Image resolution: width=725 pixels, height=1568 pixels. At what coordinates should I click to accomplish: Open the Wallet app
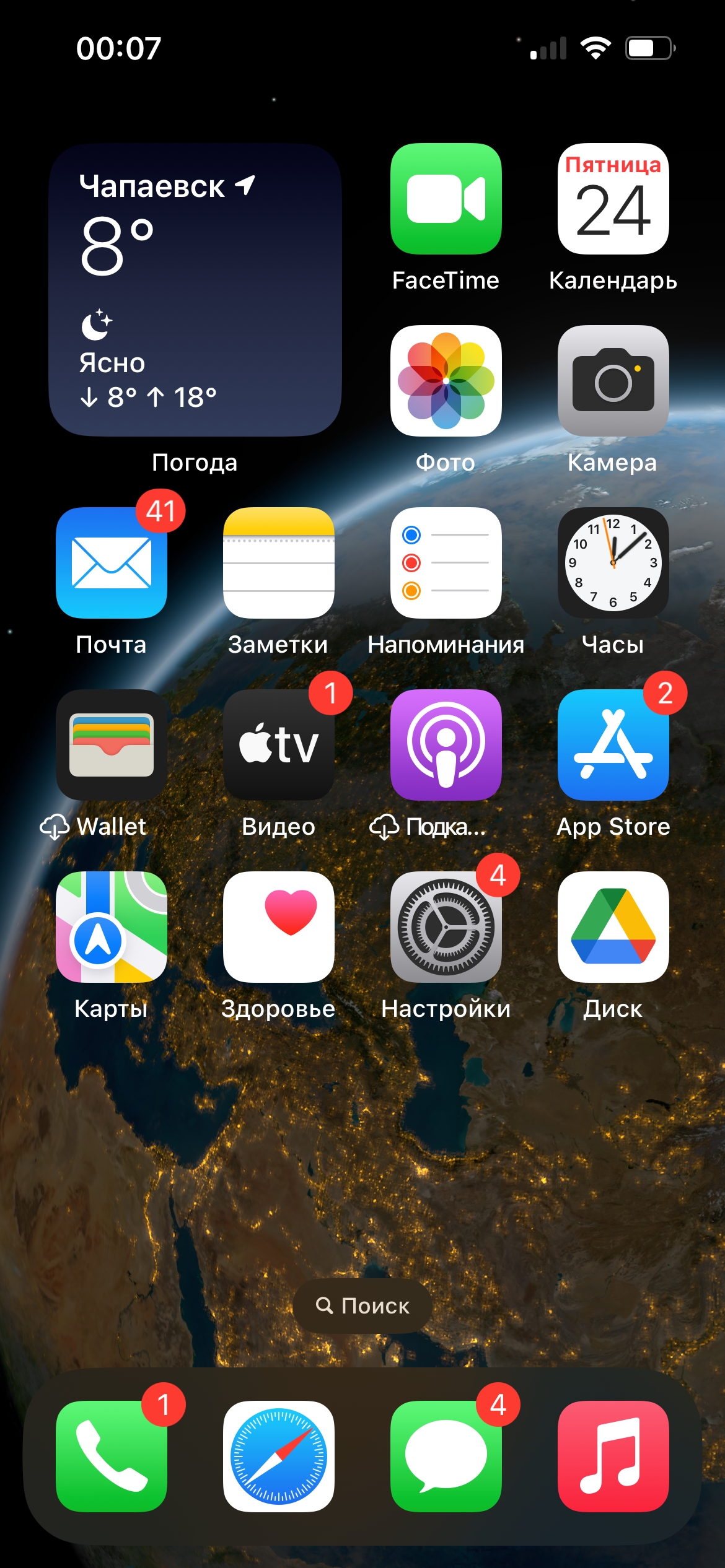click(112, 745)
